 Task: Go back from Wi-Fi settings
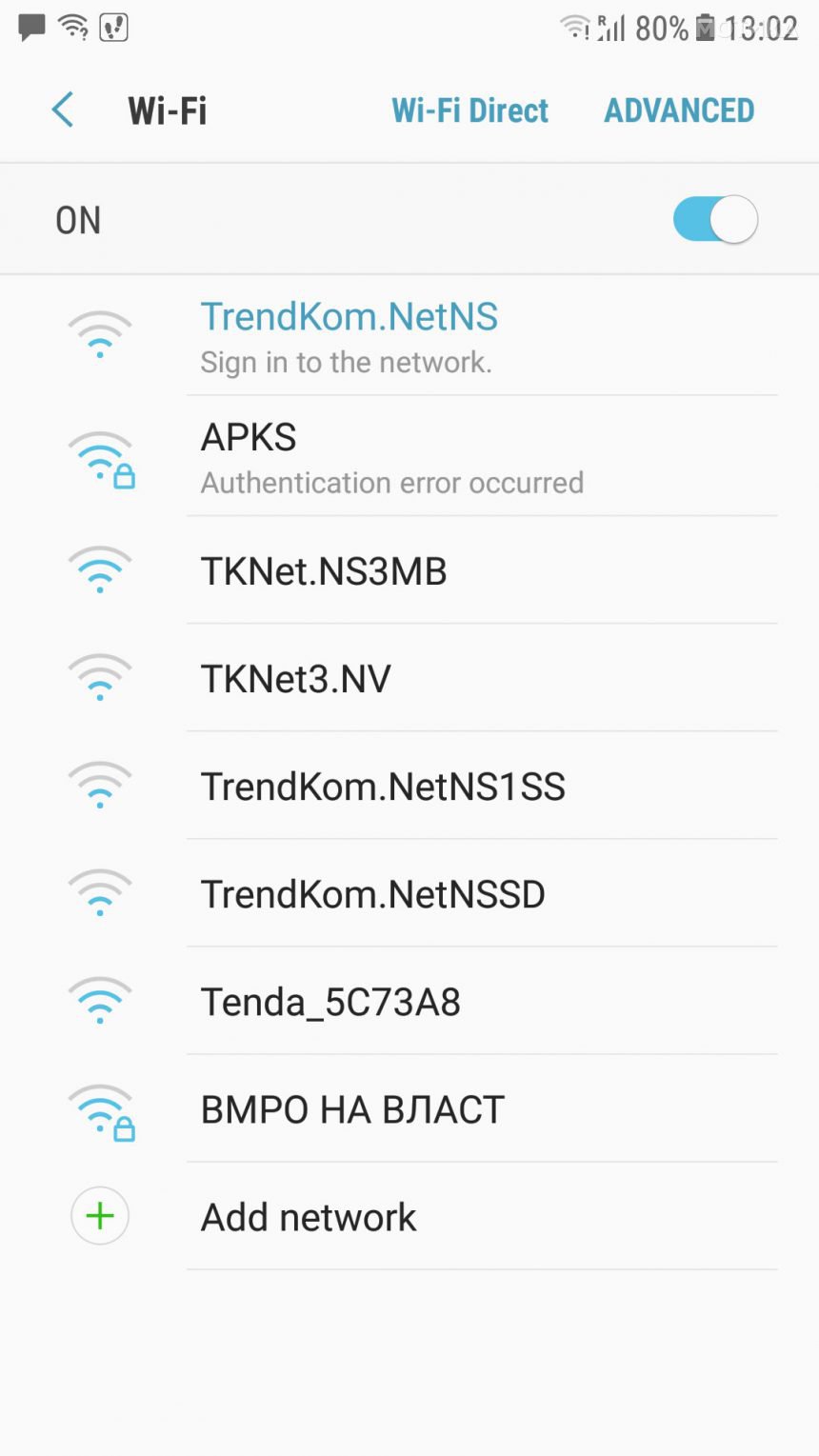click(x=63, y=110)
